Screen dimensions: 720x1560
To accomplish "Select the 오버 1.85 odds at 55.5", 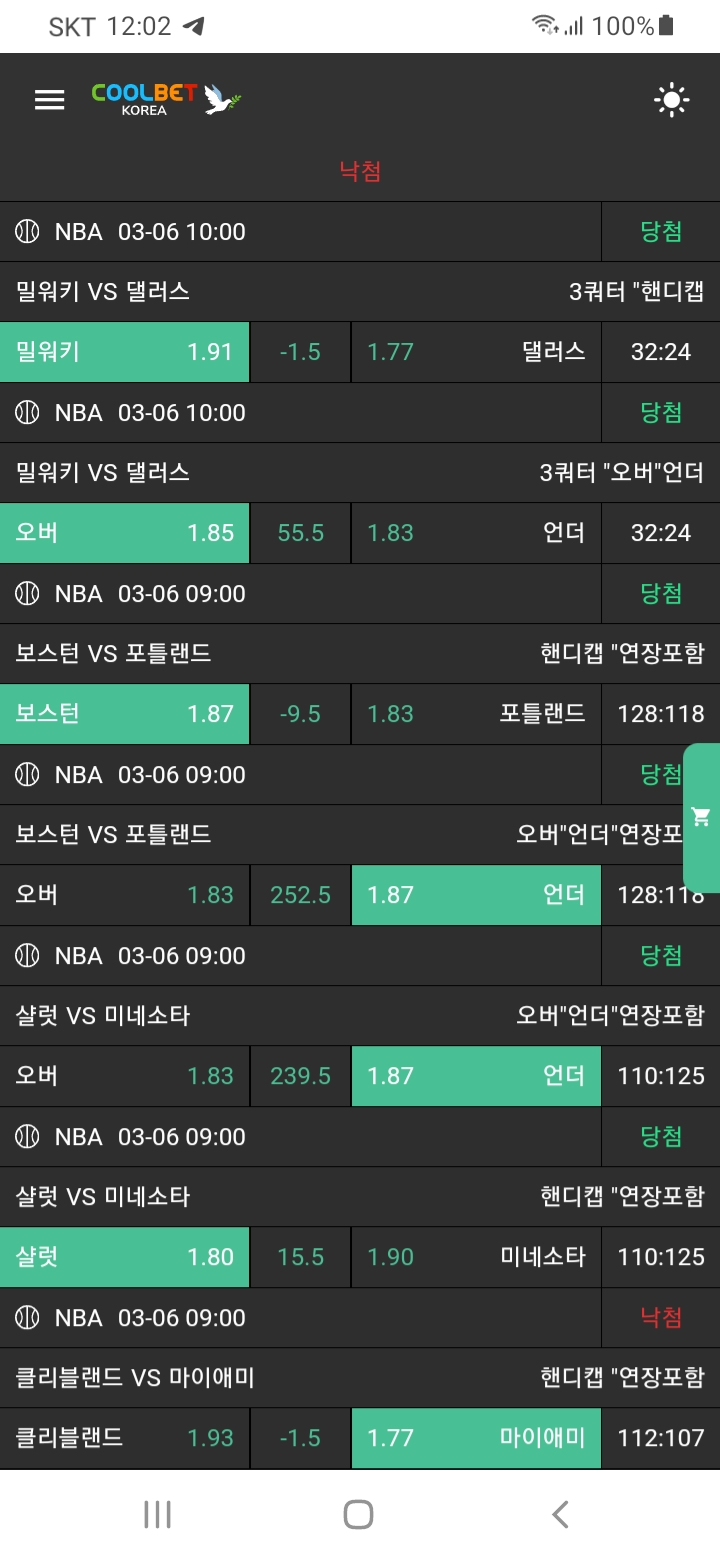I will (x=124, y=533).
